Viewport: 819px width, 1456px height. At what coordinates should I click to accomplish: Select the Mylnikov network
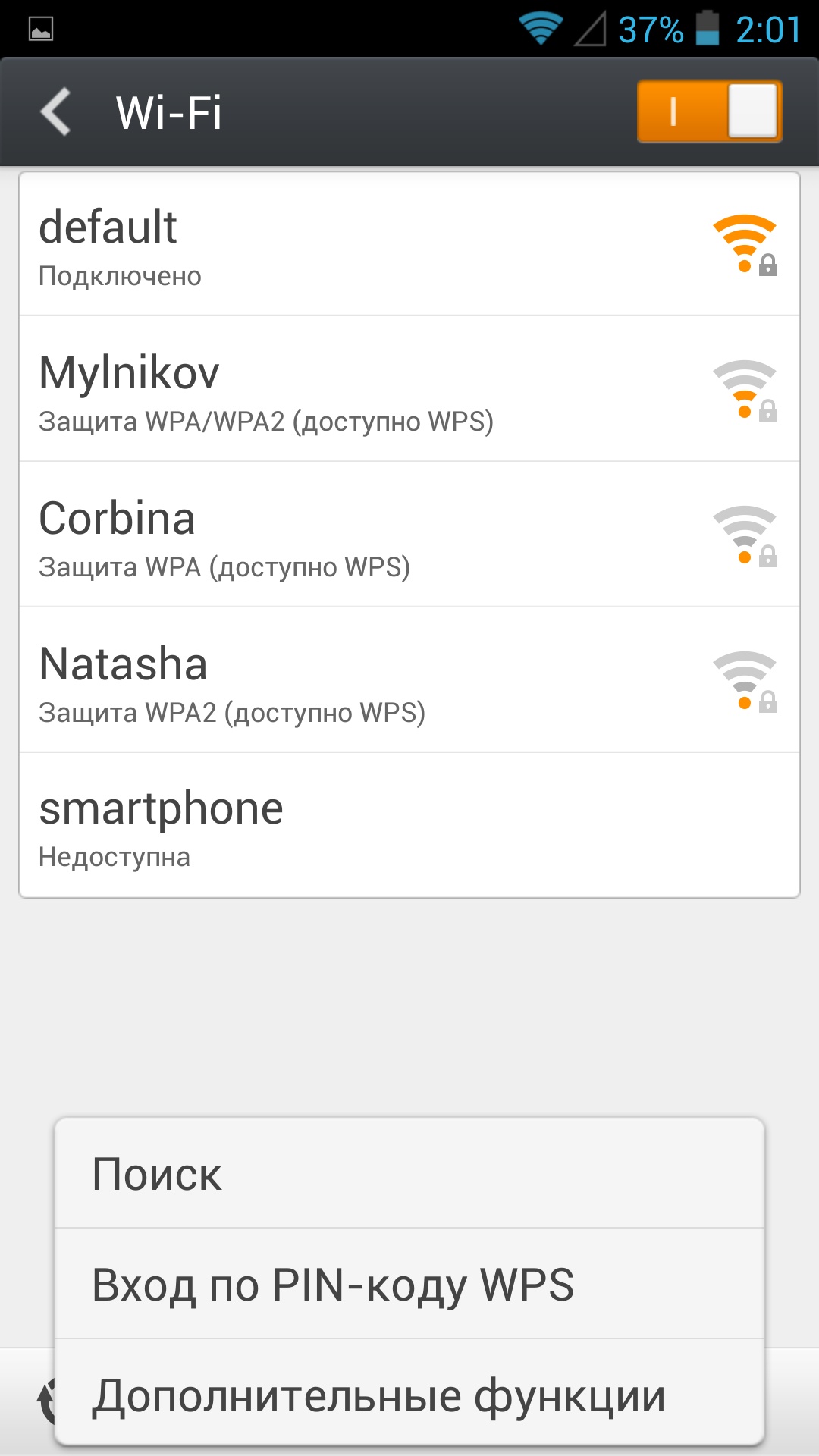[x=409, y=389]
